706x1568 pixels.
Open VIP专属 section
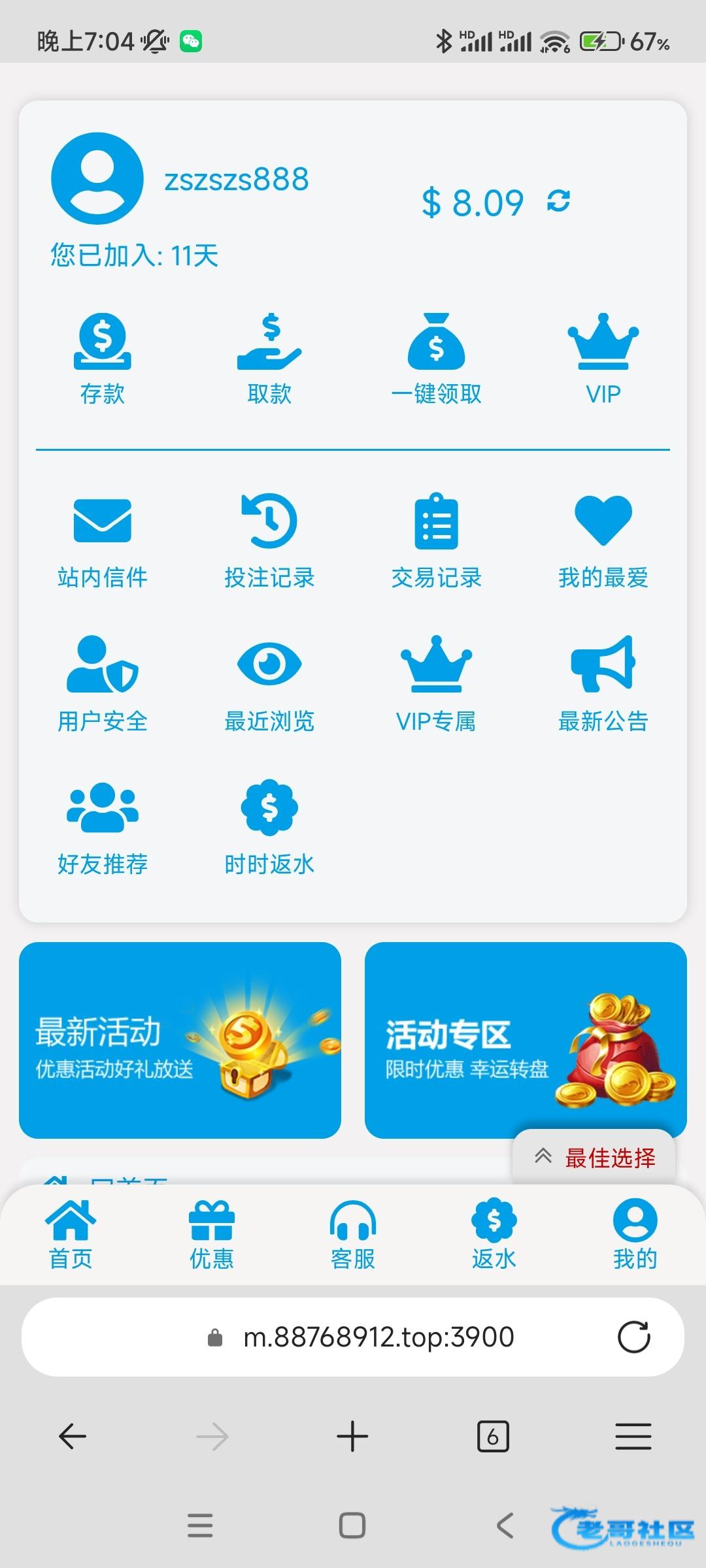(x=436, y=683)
